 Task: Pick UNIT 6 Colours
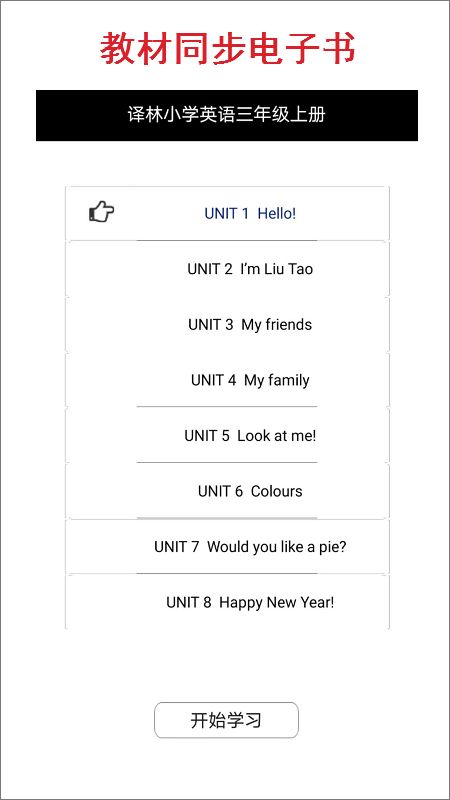click(x=227, y=491)
